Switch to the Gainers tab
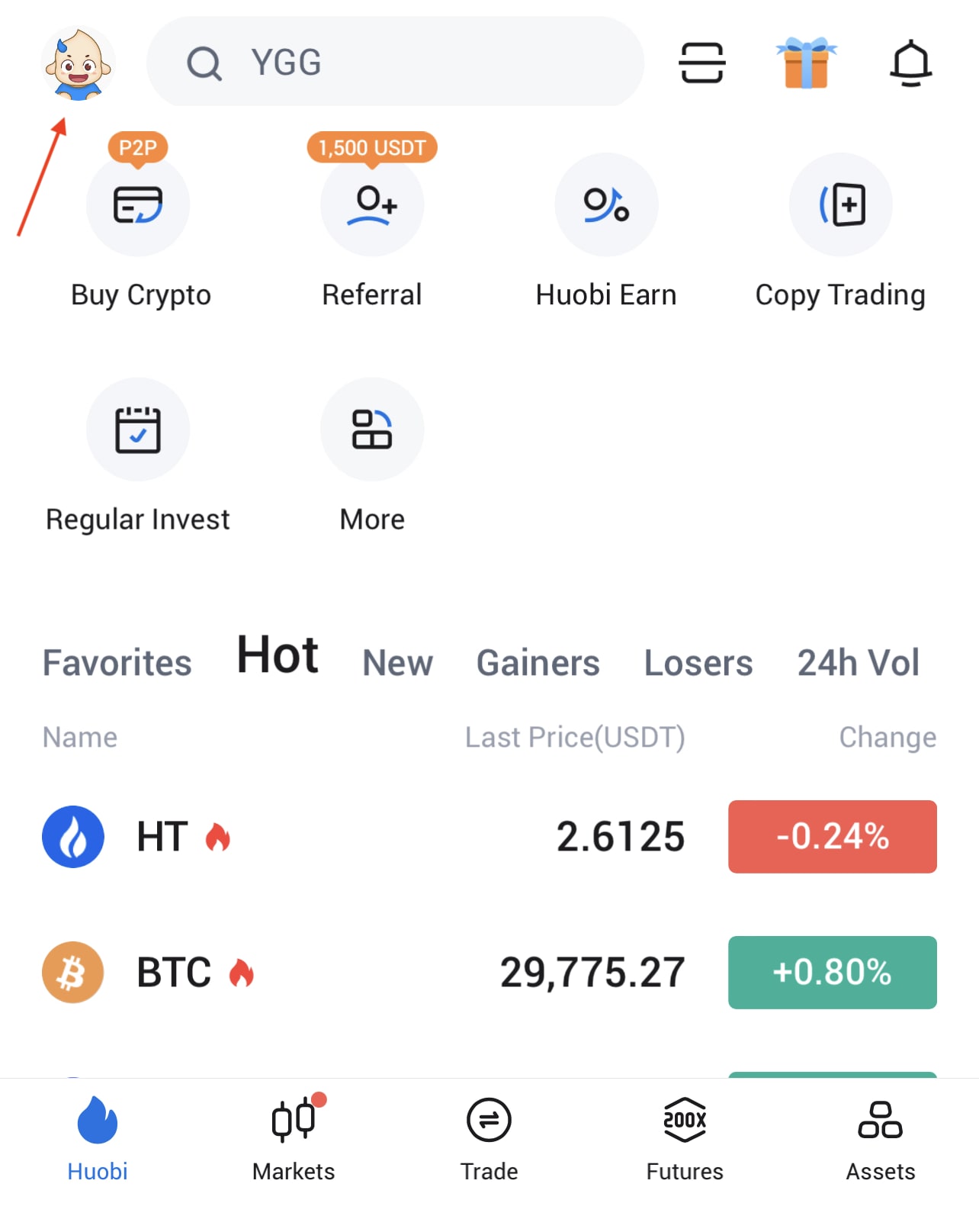This screenshot has height=1232, width=979. tap(538, 662)
